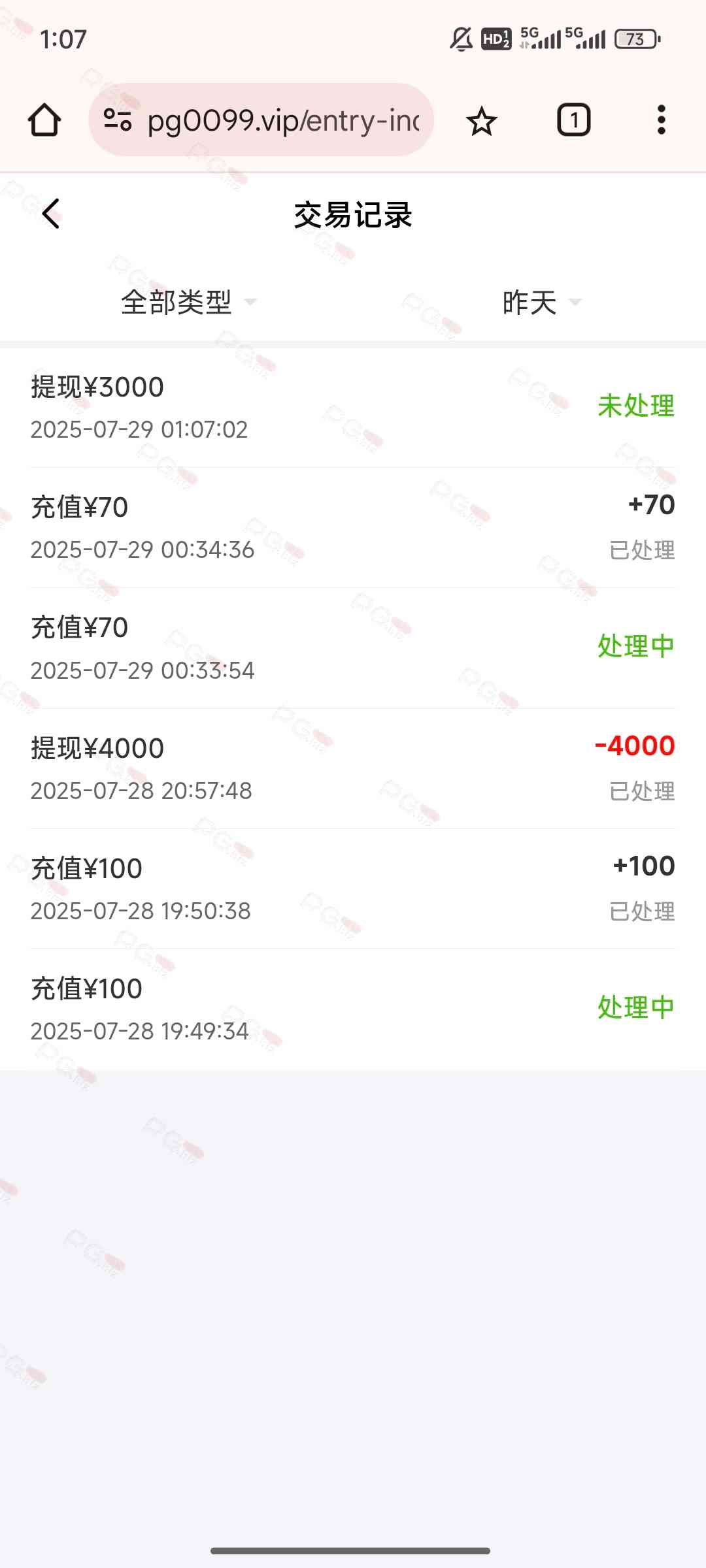706x1568 pixels.
Task: Tap the browser home button
Action: (x=44, y=120)
